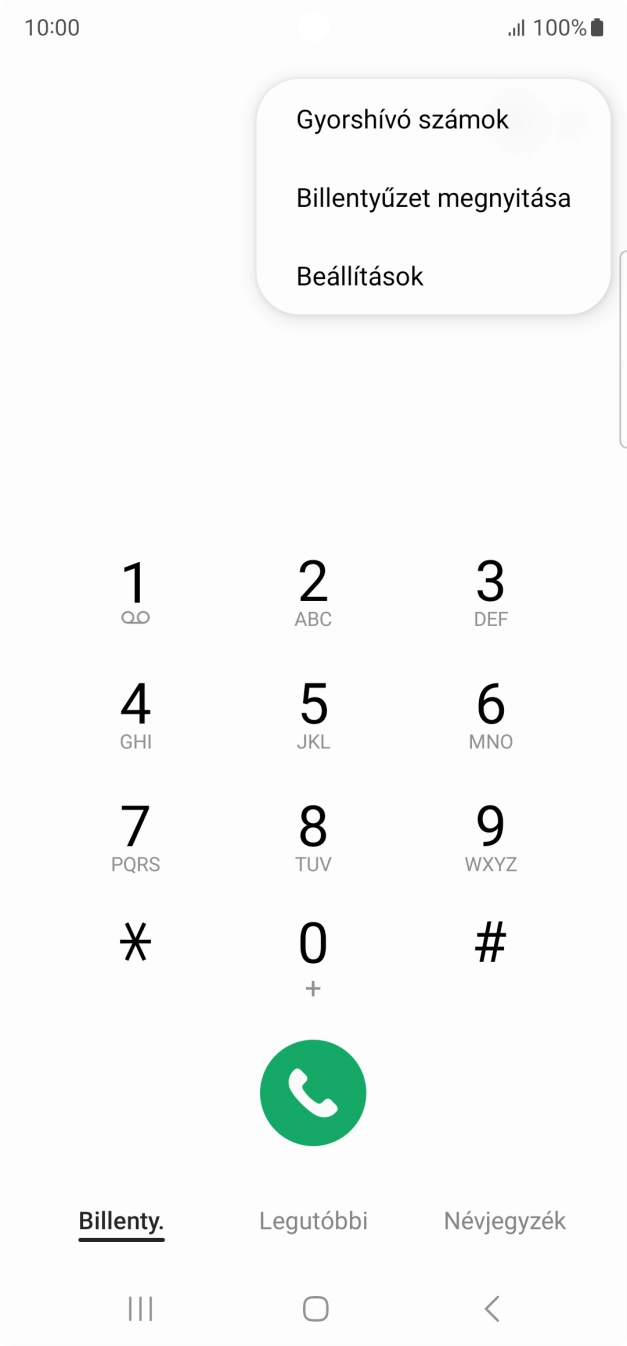This screenshot has width=627, height=1346.
Task: Tap the star key
Action: click(x=135, y=943)
